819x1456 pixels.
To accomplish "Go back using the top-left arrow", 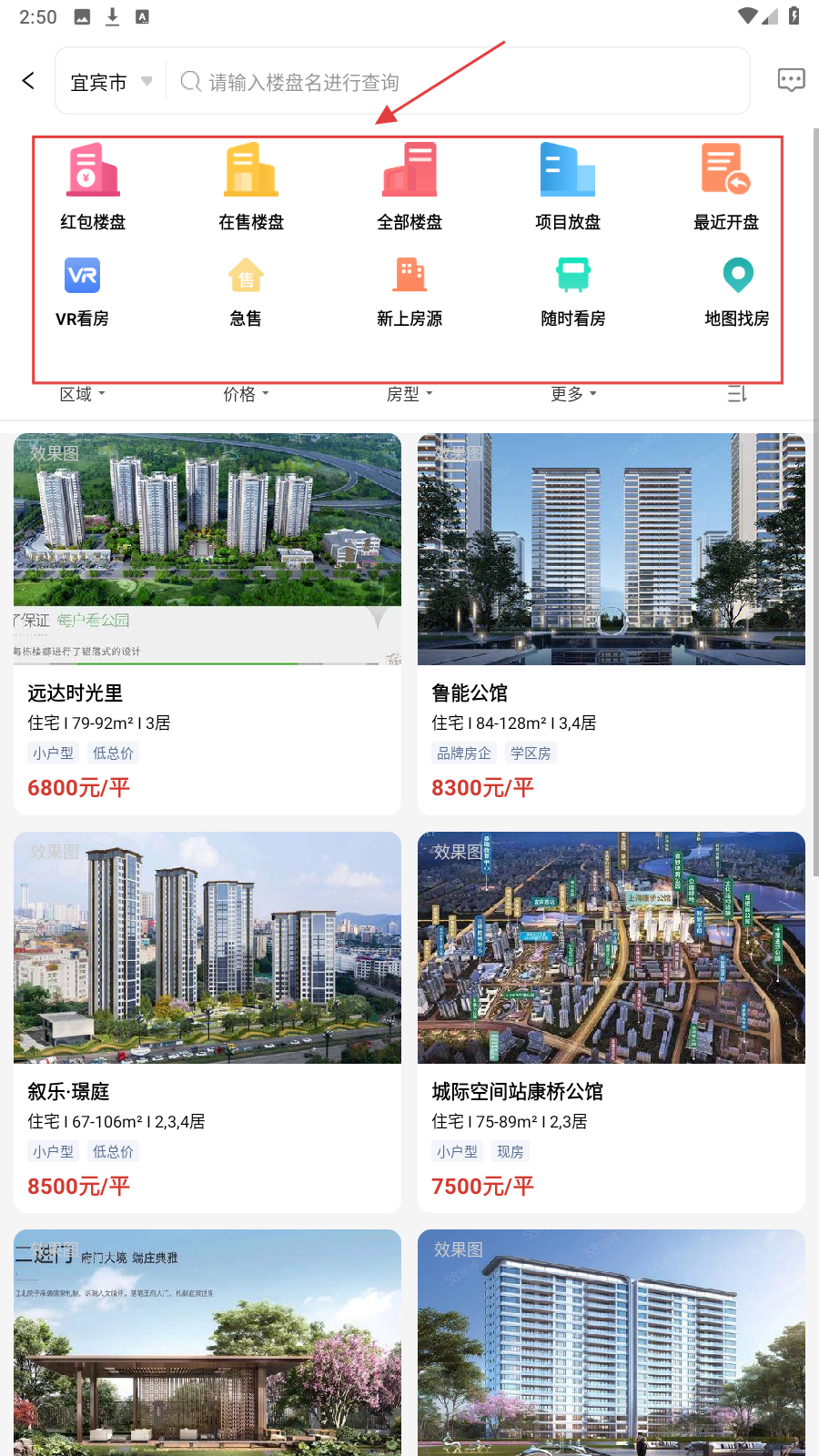I will pos(29,81).
